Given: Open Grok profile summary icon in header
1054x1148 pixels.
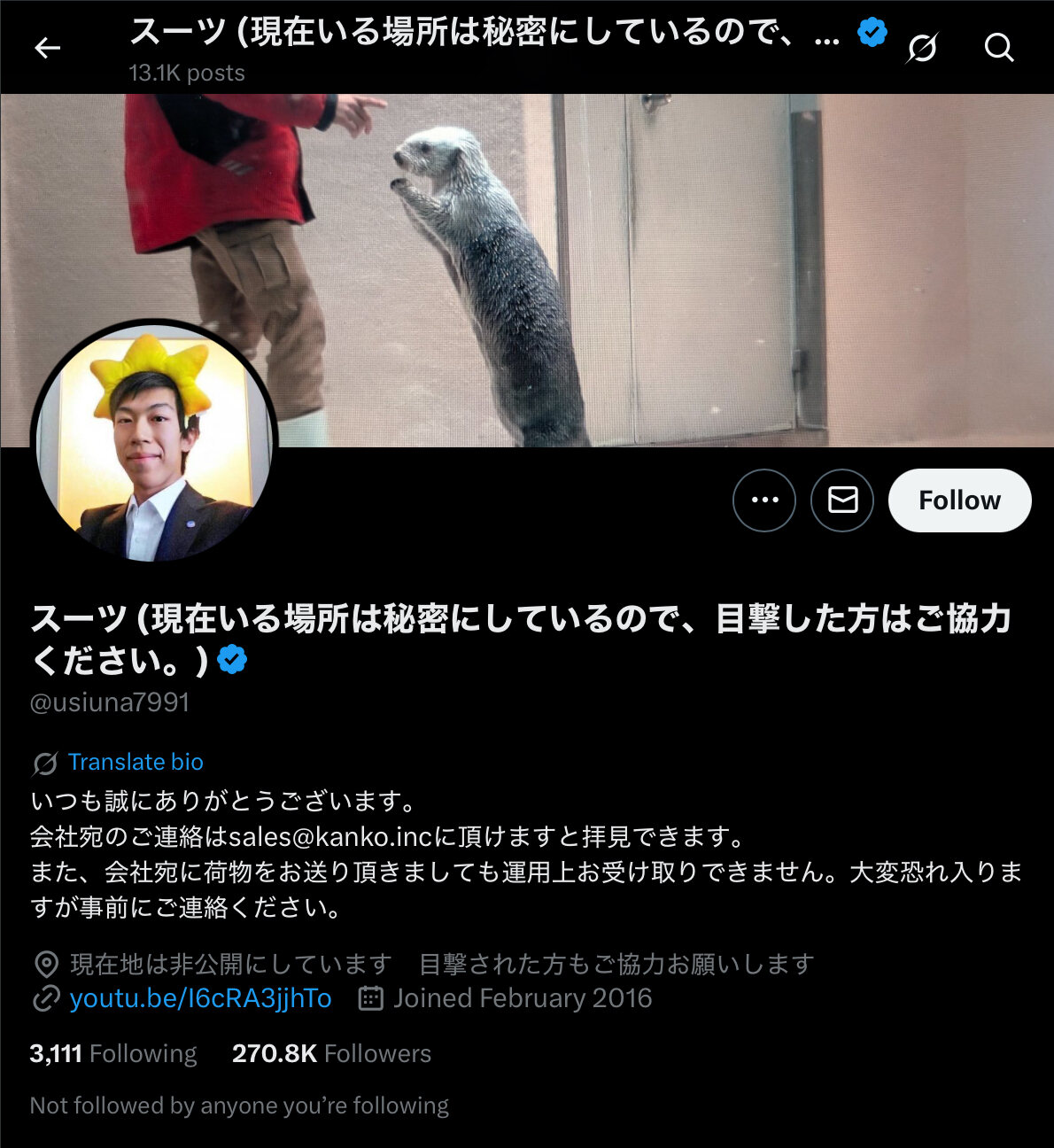Looking at the screenshot, I should tap(921, 48).
